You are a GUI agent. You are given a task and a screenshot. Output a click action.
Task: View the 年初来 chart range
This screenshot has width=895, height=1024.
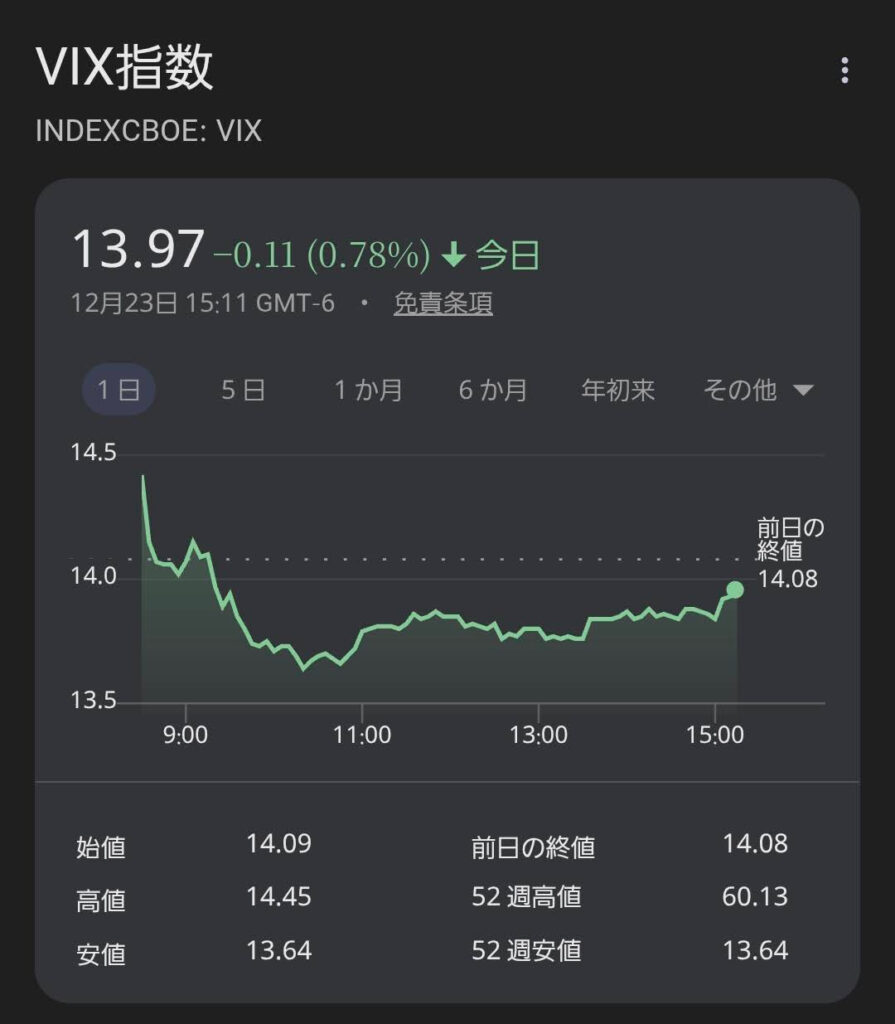point(618,390)
